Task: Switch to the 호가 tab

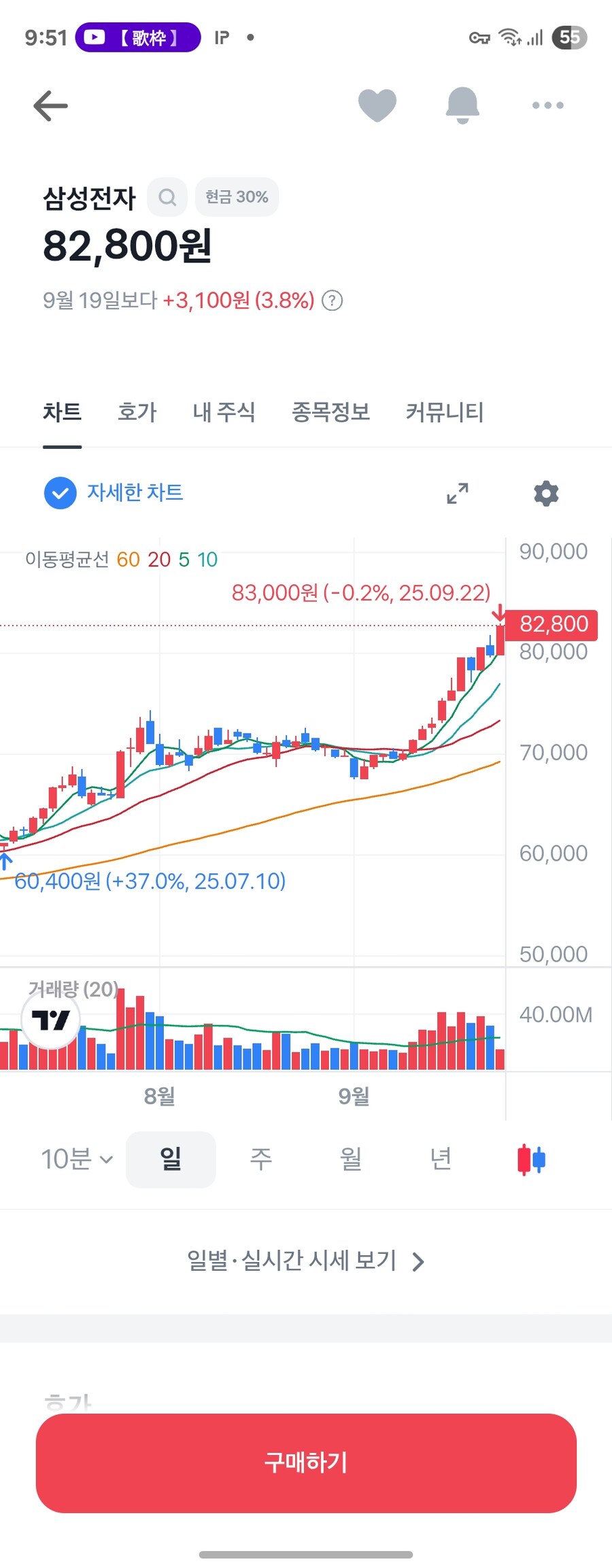Action: pos(137,412)
